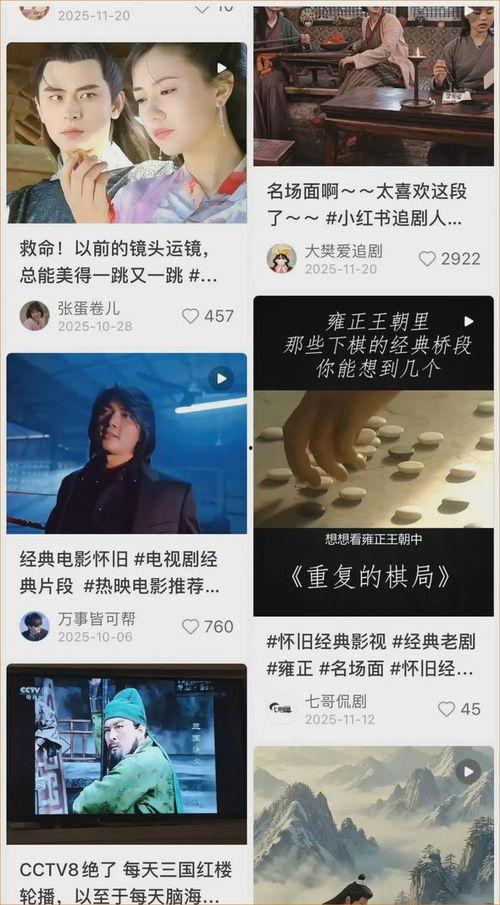Open the video post by 张蛋卷儿
The height and width of the screenshot is (905, 500).
coord(126,133)
